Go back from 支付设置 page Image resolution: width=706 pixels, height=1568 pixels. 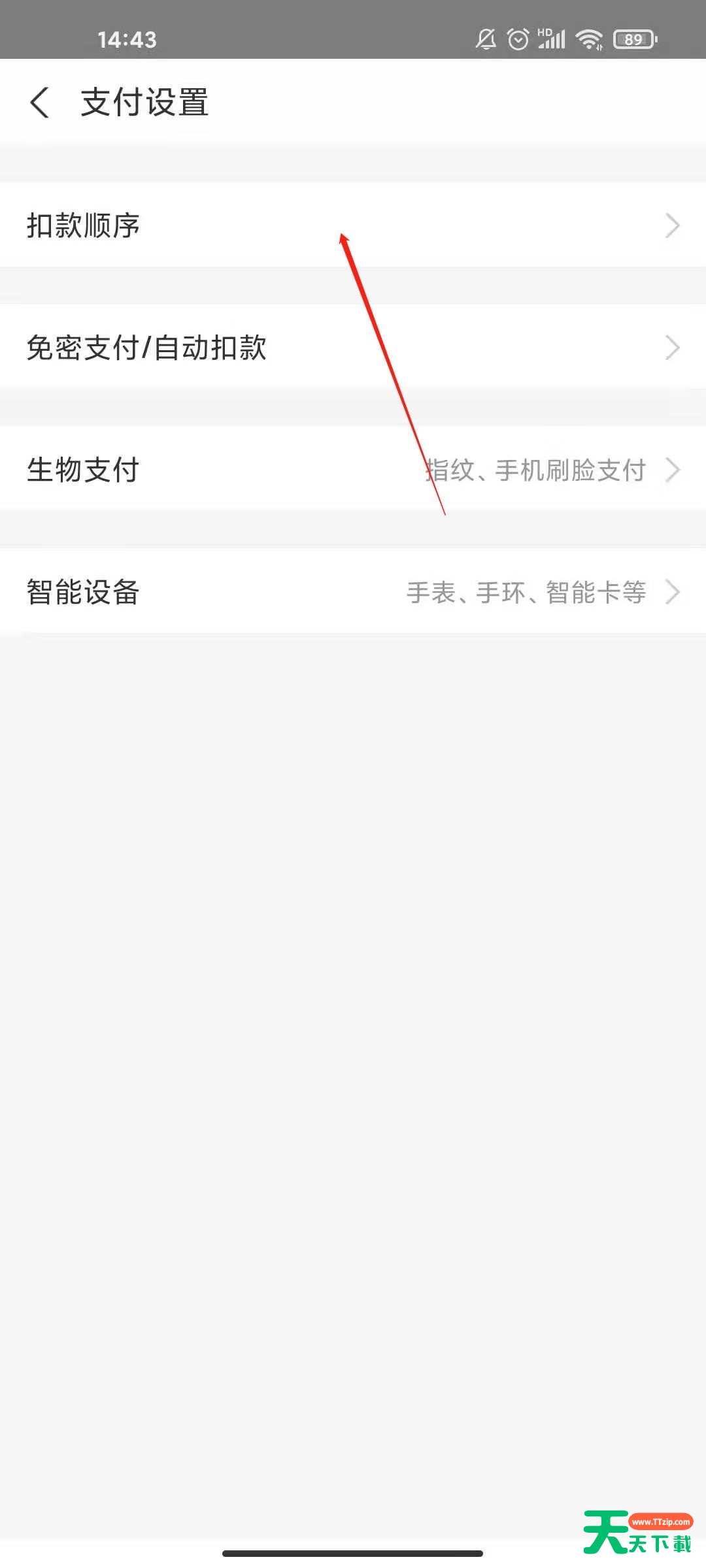click(x=40, y=103)
